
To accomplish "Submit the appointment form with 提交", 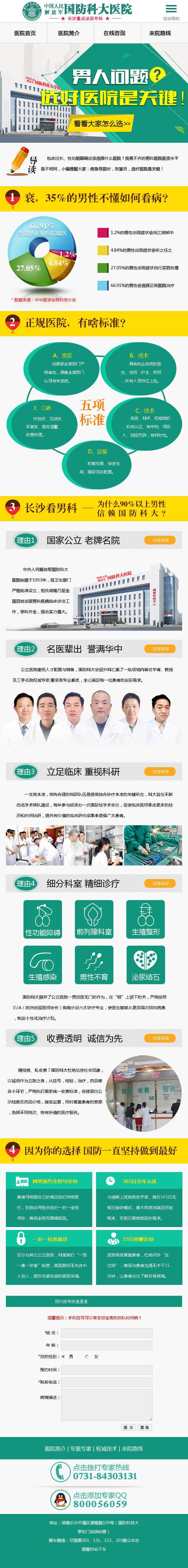I will (x=128, y=1427).
